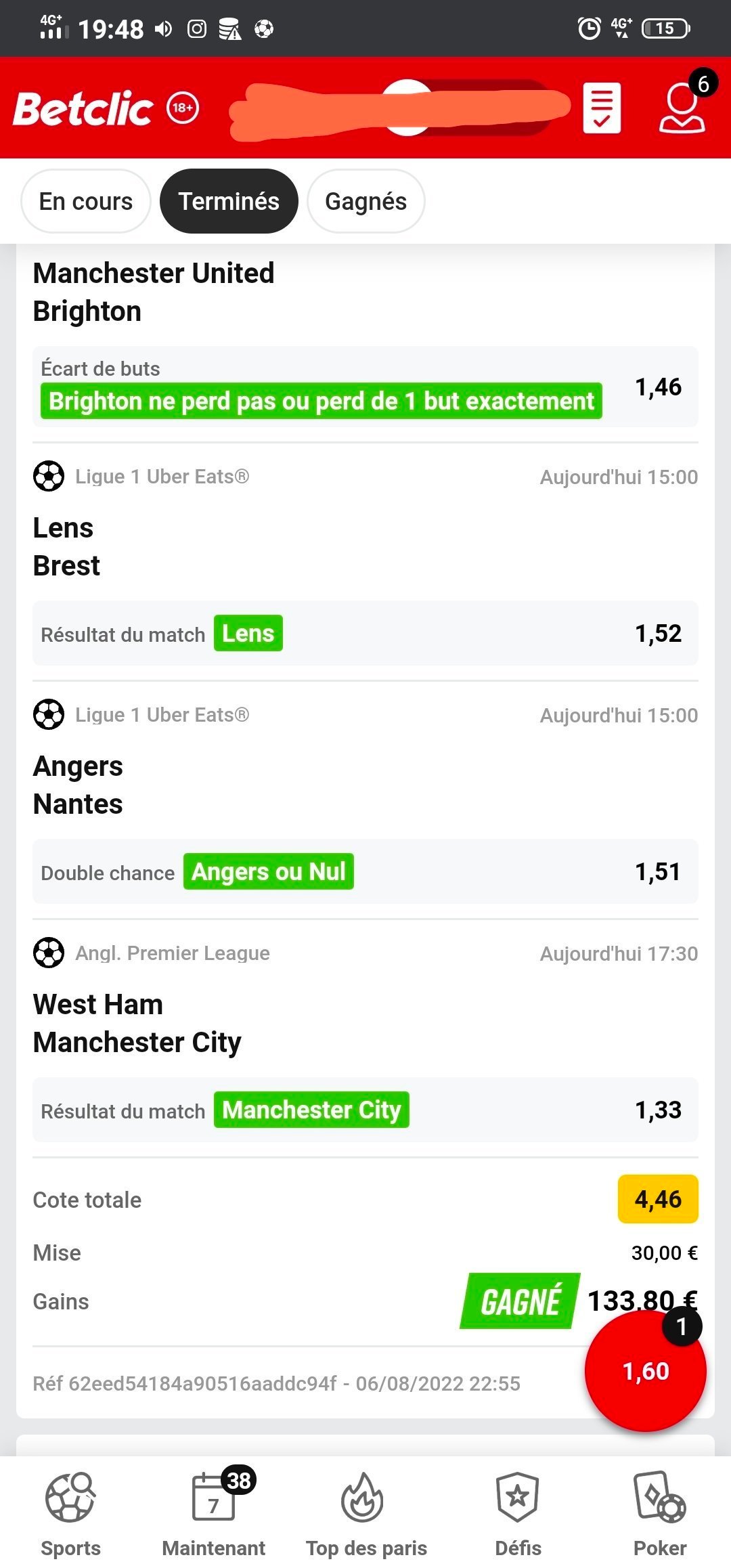Go to the Sports section
This screenshot has width=731, height=1568.
tap(70, 1514)
